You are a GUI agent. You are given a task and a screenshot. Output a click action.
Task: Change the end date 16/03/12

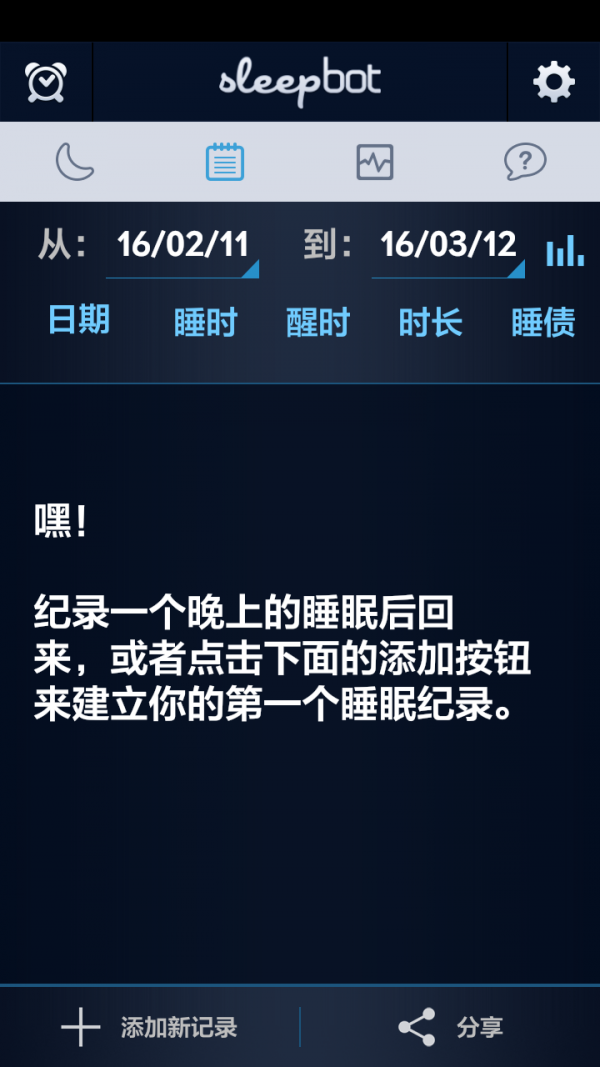coord(449,245)
